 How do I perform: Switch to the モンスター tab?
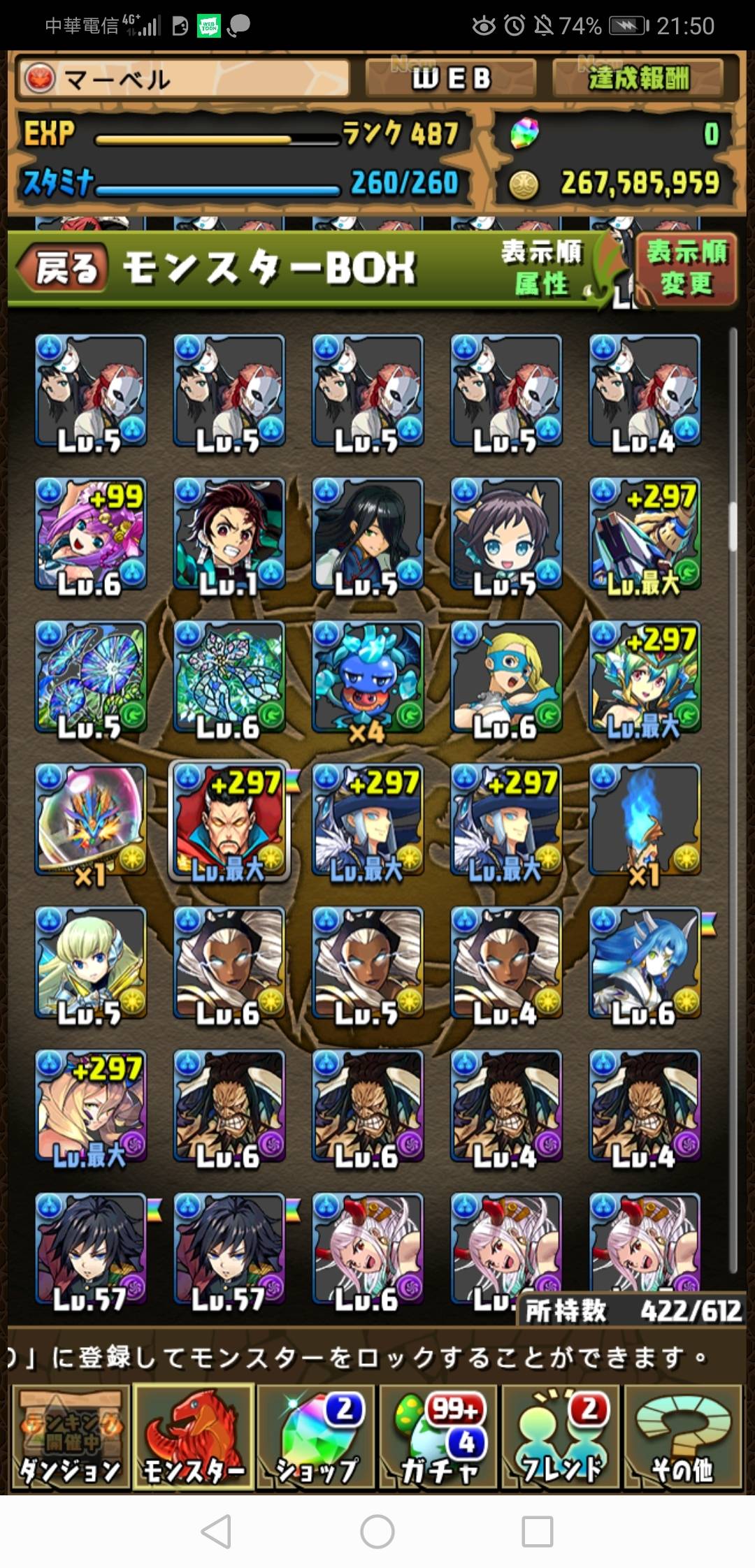194,1437
